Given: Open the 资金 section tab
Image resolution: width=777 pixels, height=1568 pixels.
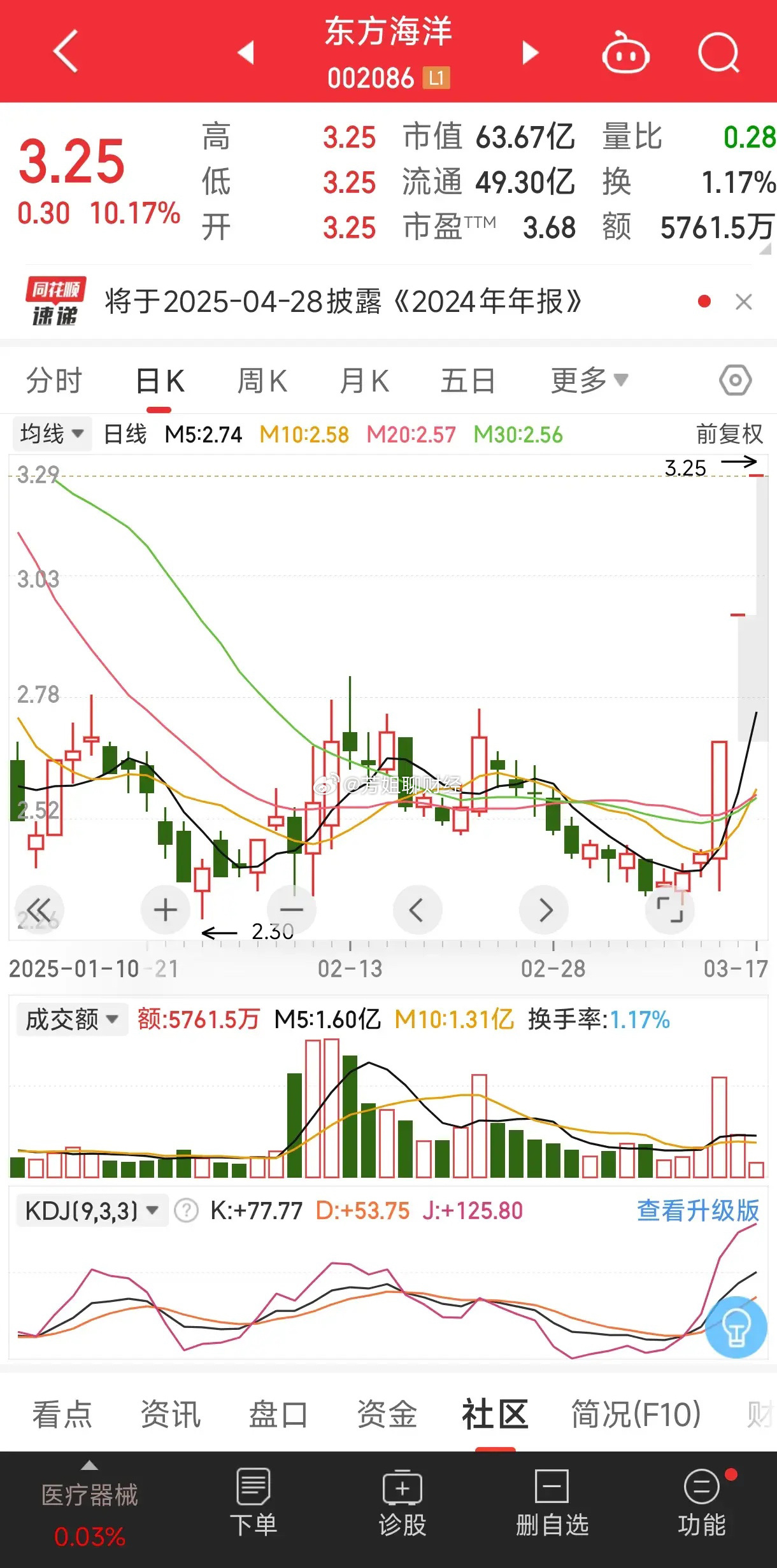Looking at the screenshot, I should coord(387,1414).
